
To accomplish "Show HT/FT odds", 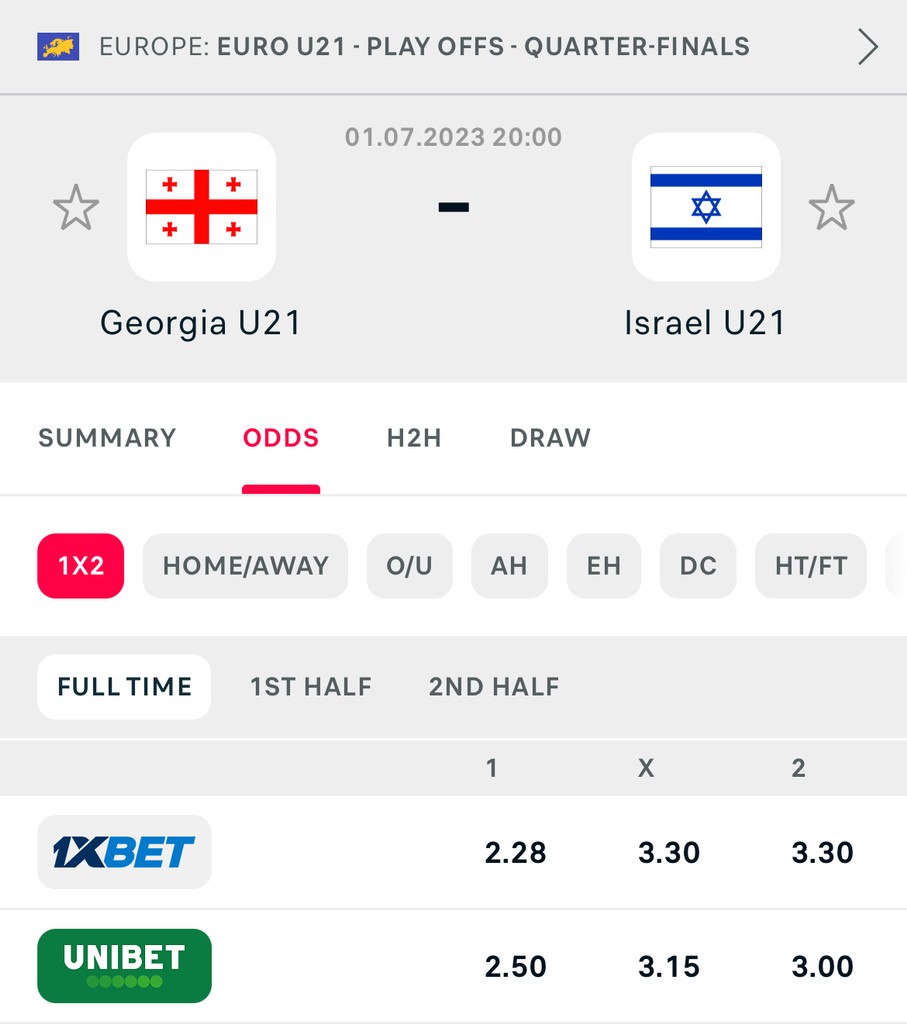I will click(810, 566).
